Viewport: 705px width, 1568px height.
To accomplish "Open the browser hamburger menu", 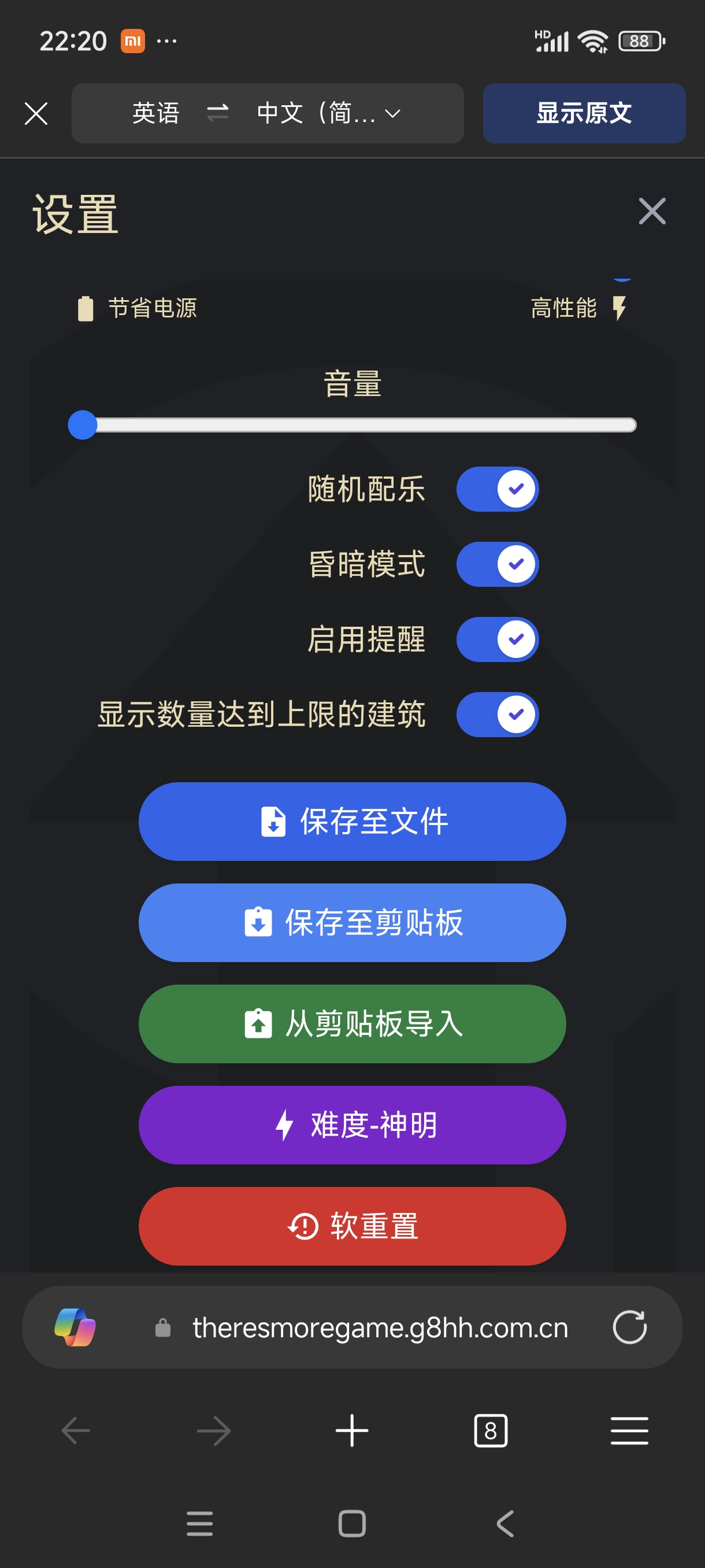I will 629,1430.
